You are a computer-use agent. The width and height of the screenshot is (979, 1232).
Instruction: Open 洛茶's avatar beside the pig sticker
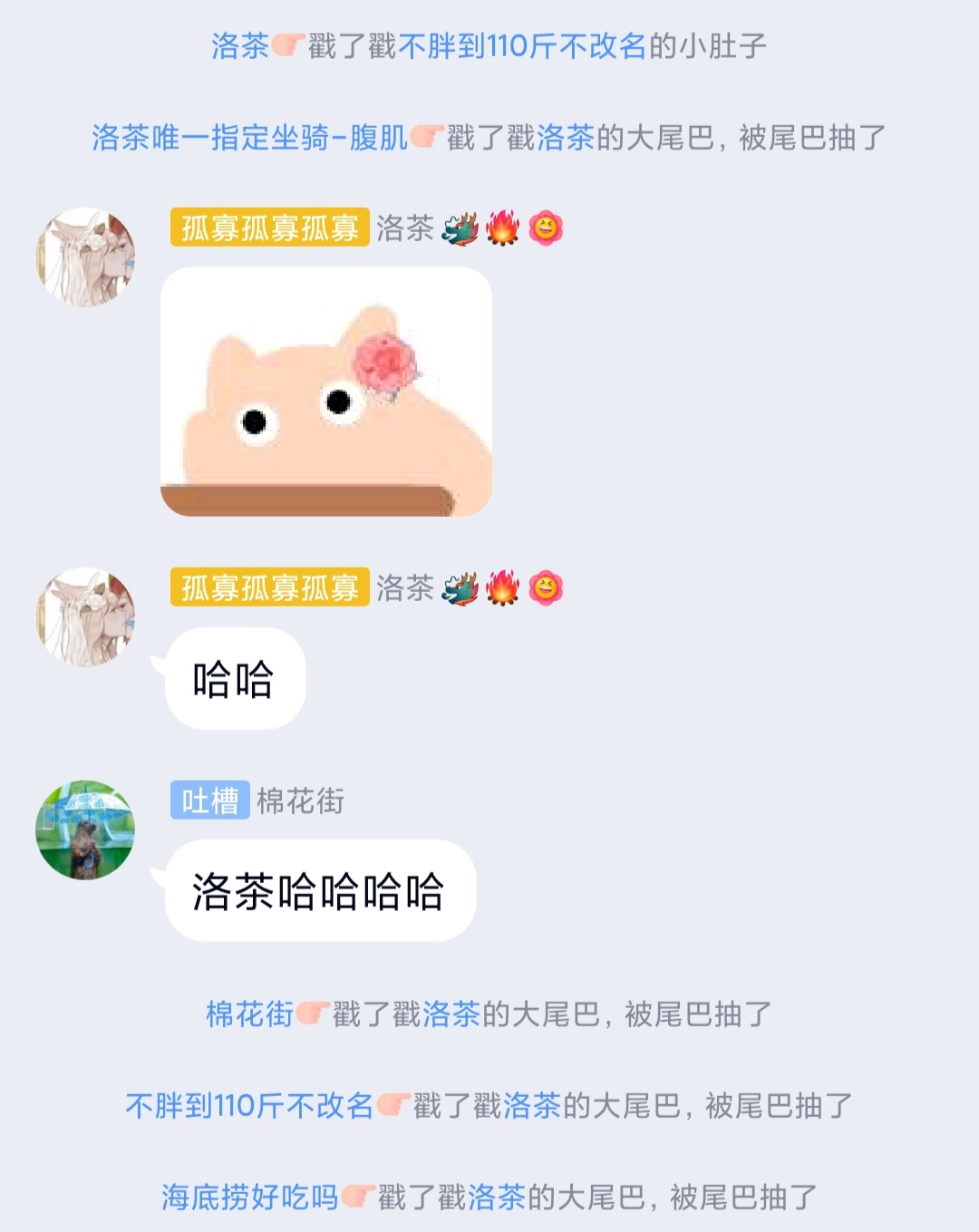(x=85, y=257)
